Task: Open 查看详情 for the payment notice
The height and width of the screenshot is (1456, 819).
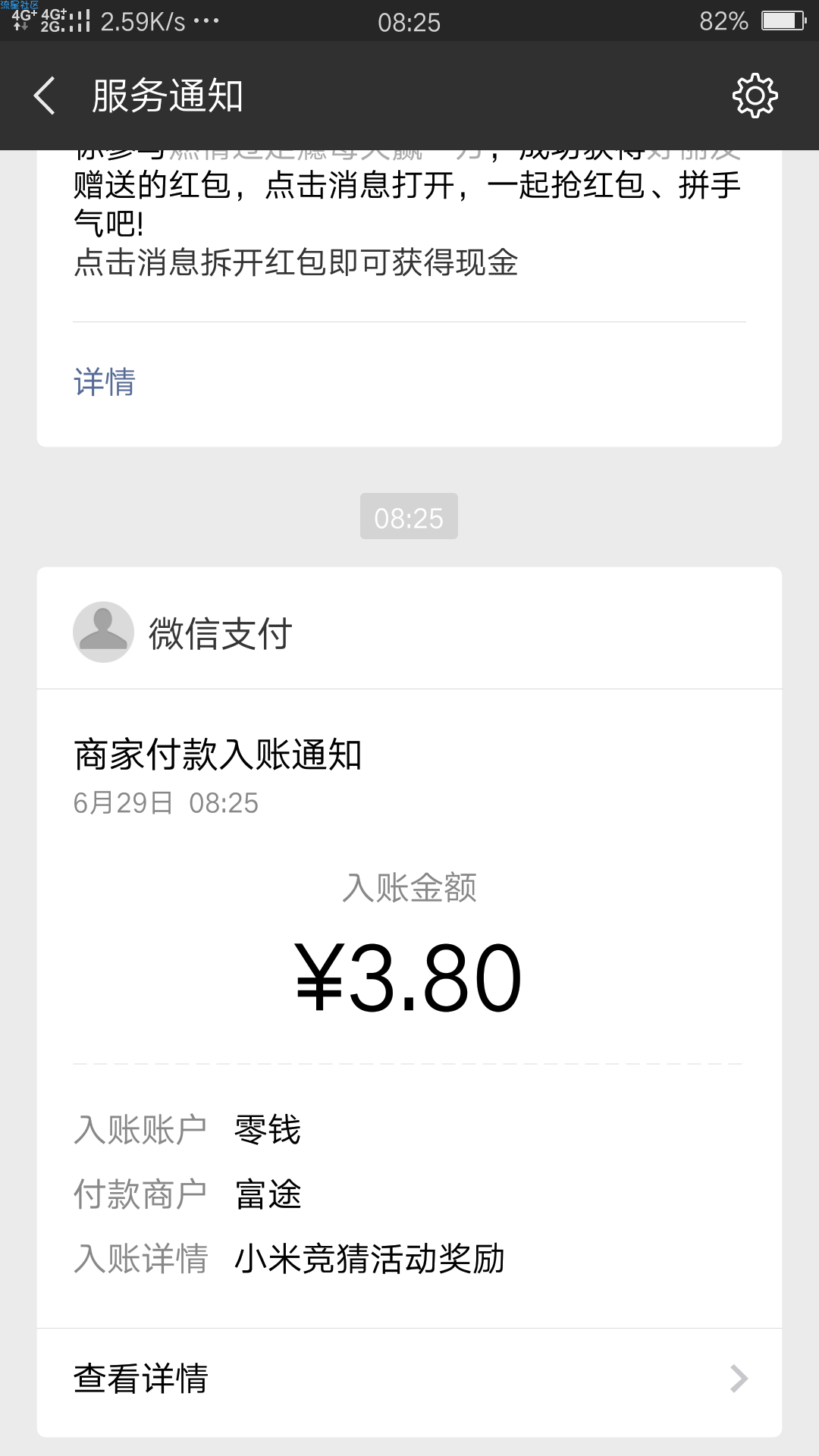Action: tap(409, 1379)
